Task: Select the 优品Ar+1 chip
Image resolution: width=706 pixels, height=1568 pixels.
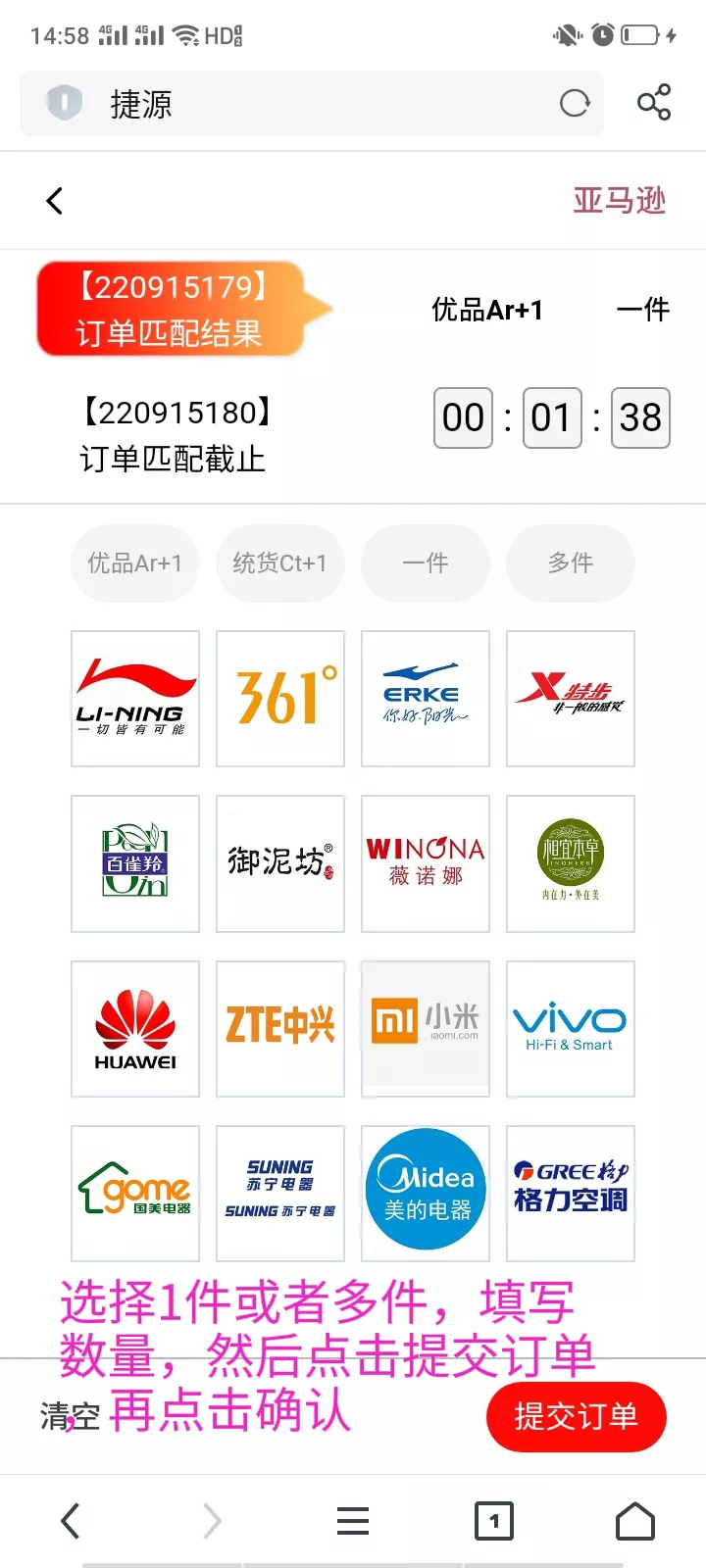Action: (x=135, y=563)
